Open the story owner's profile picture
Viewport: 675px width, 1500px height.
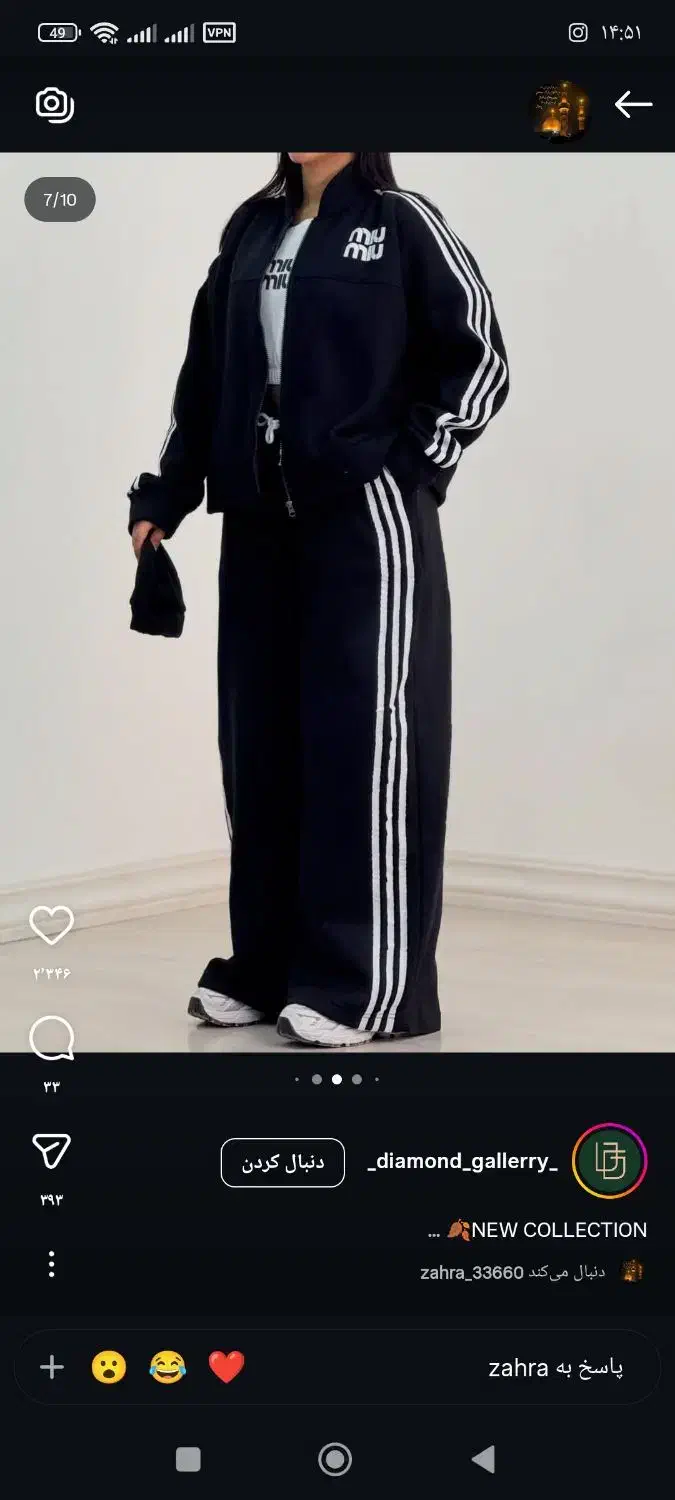(560, 110)
